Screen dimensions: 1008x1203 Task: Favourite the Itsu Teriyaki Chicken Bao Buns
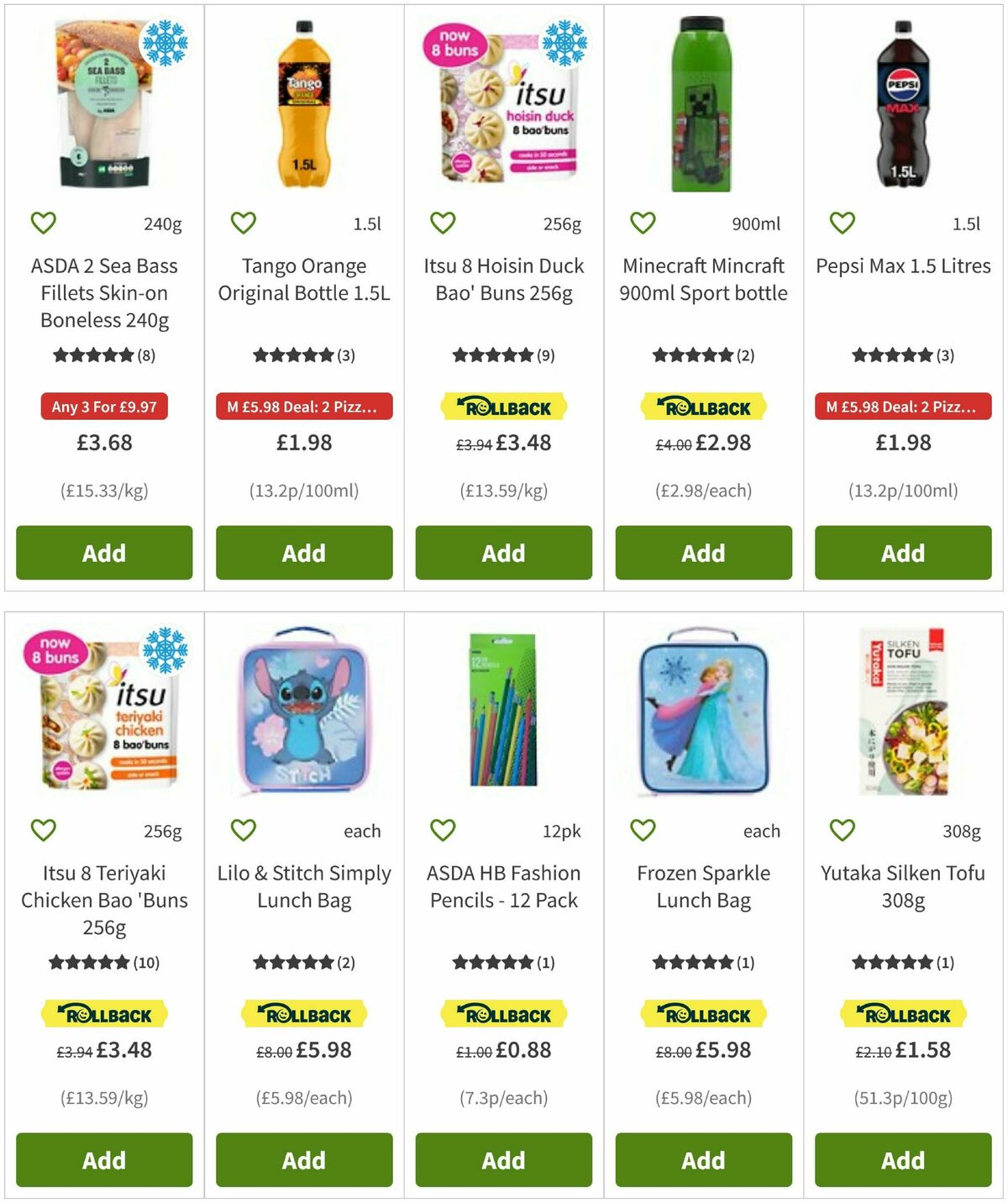point(44,829)
